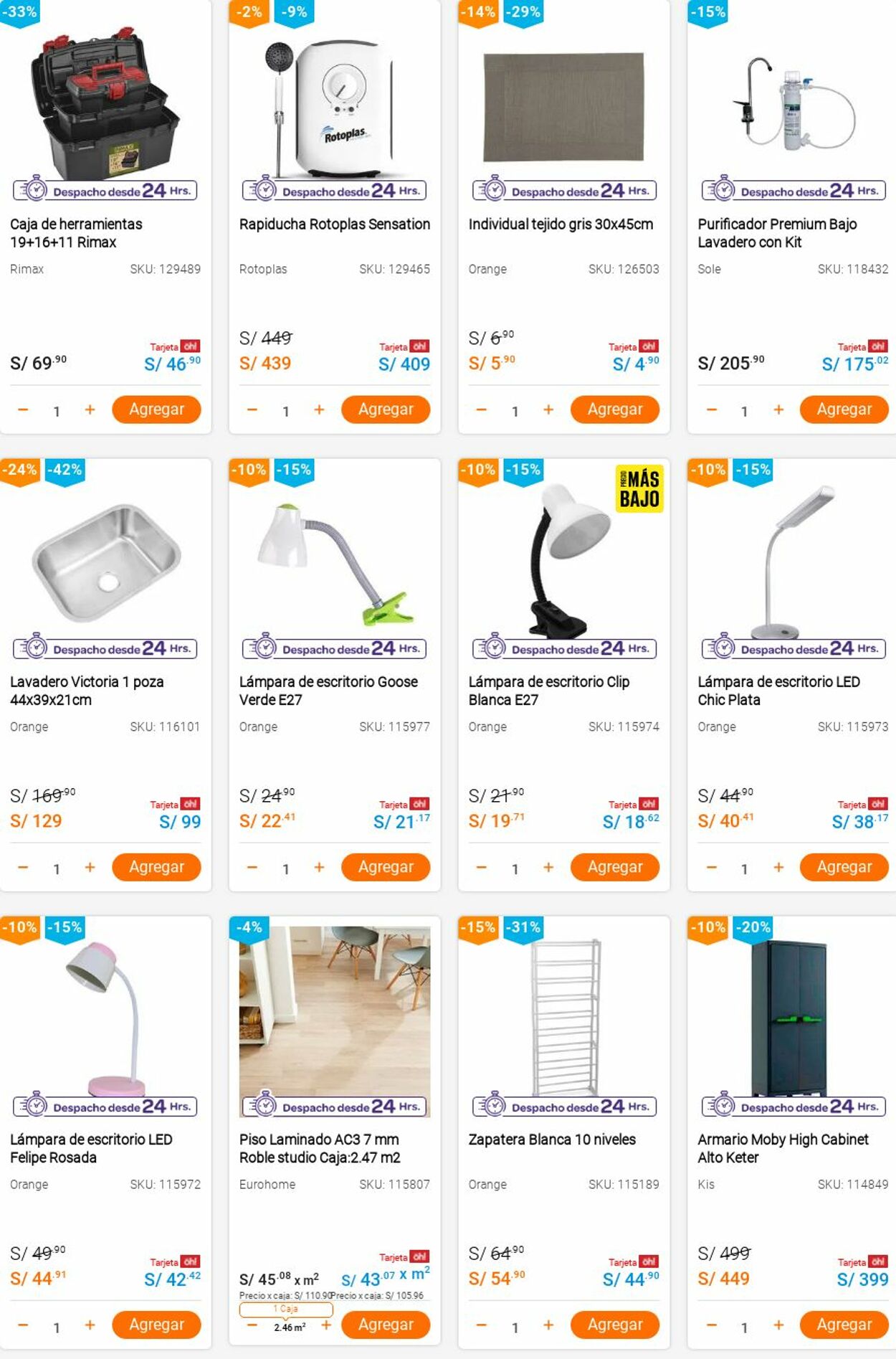Increase quantity of Lámpara Goose Verde E27
The image size is (896, 1359).
coord(319,867)
